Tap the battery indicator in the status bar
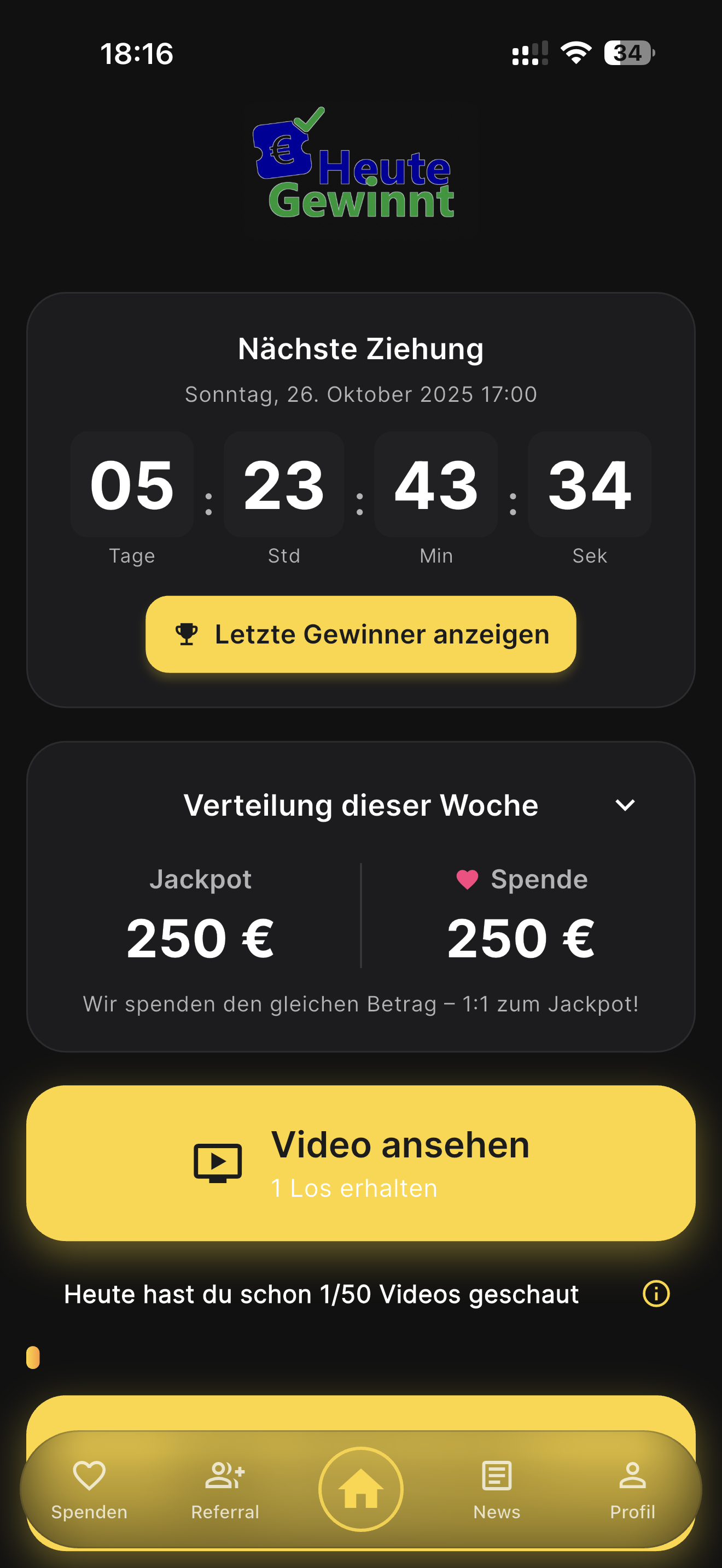The image size is (722, 1568). coord(627,54)
